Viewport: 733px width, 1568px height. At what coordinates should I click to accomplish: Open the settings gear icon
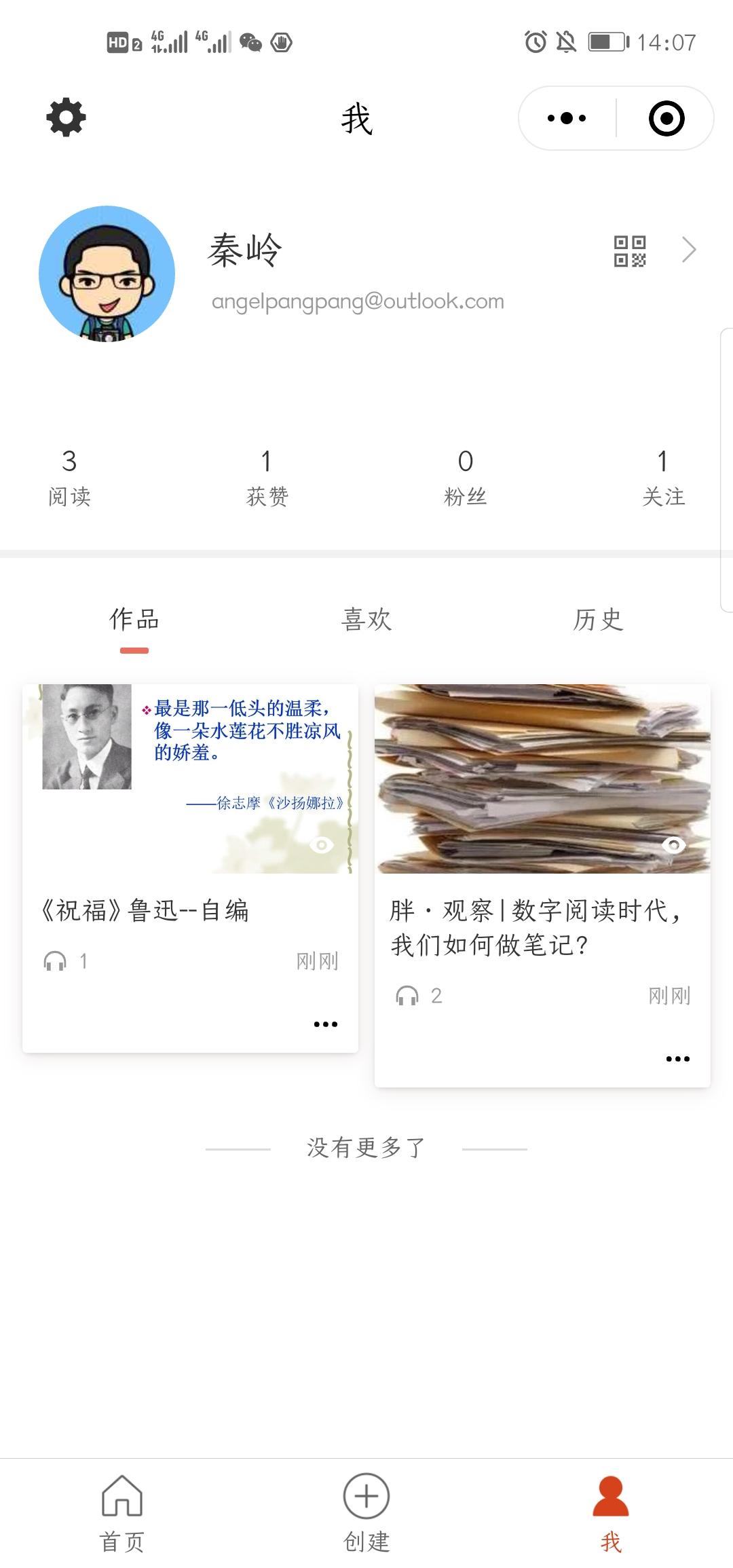pos(64,117)
